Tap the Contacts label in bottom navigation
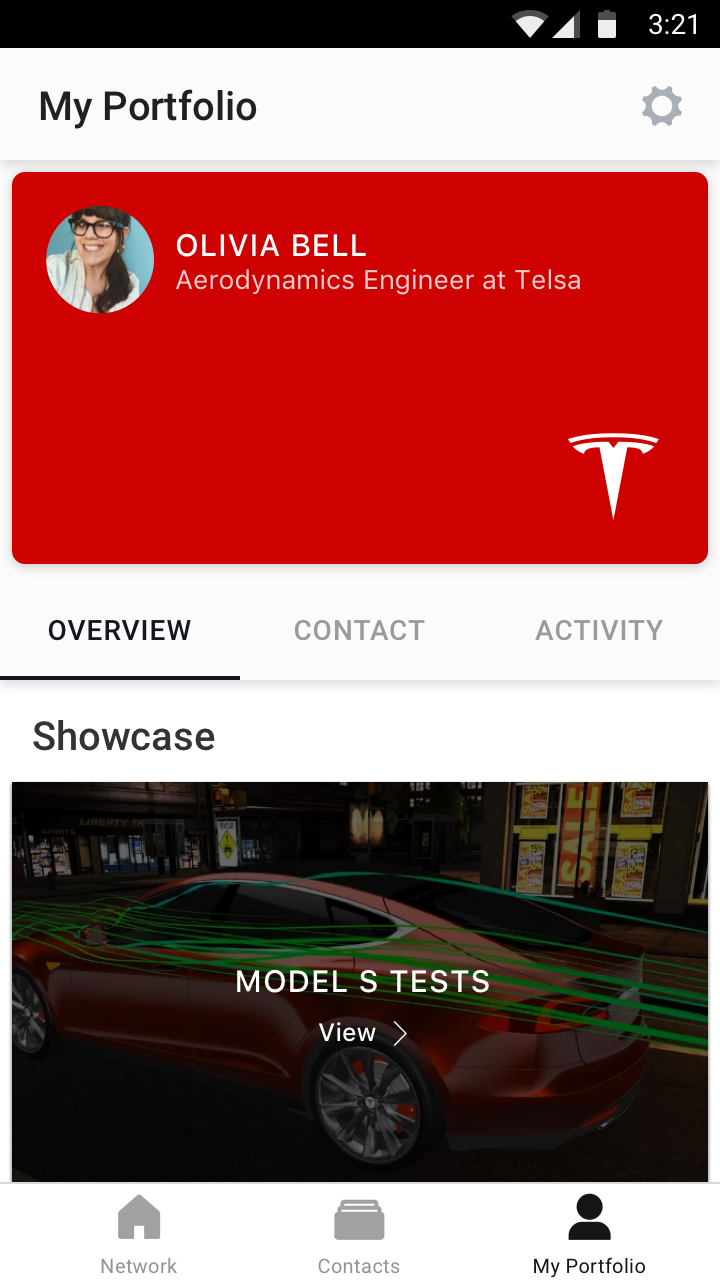Screen dimensions: 720x1280 [x=359, y=1265]
